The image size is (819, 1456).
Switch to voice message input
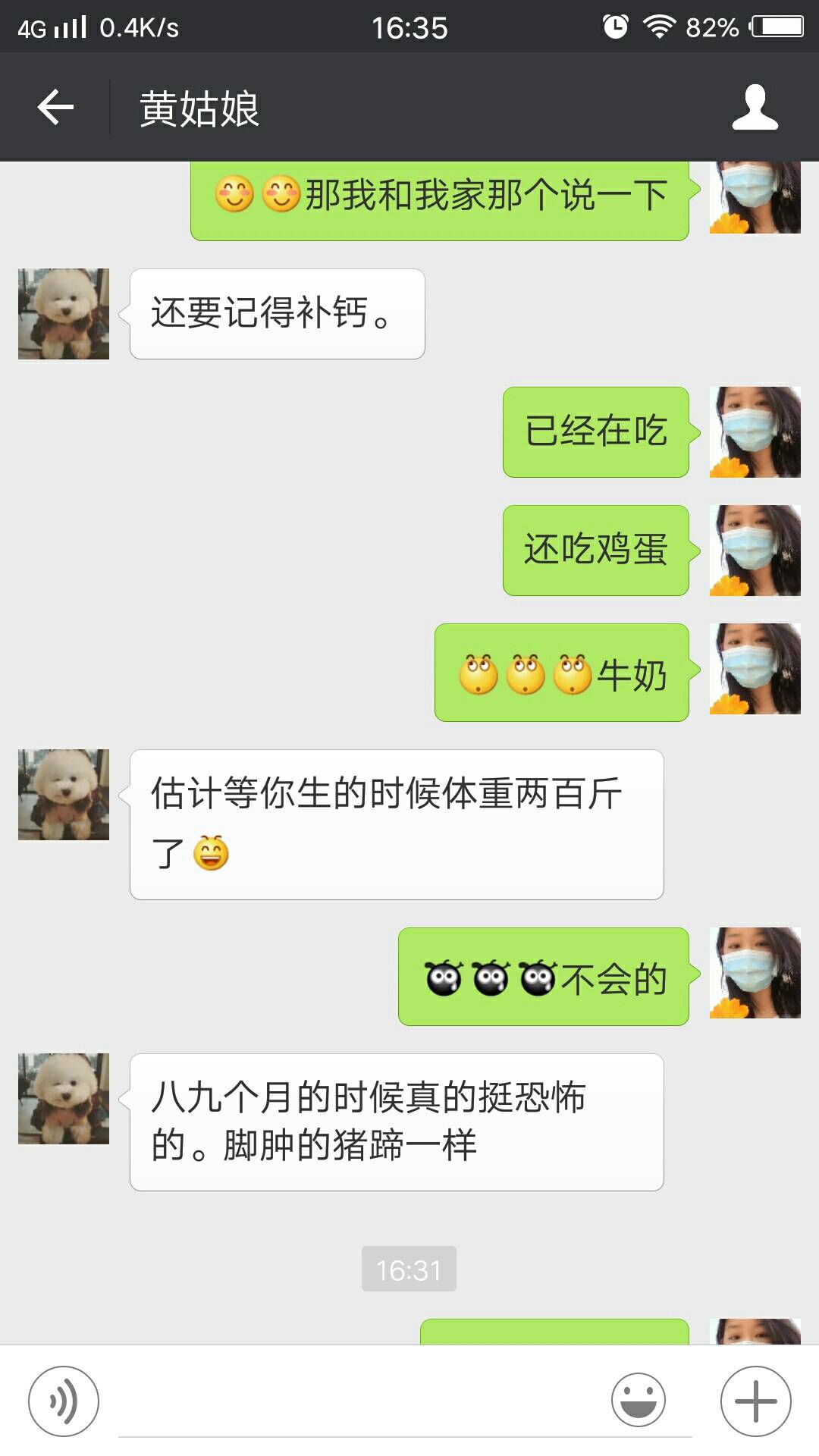coord(64,1401)
